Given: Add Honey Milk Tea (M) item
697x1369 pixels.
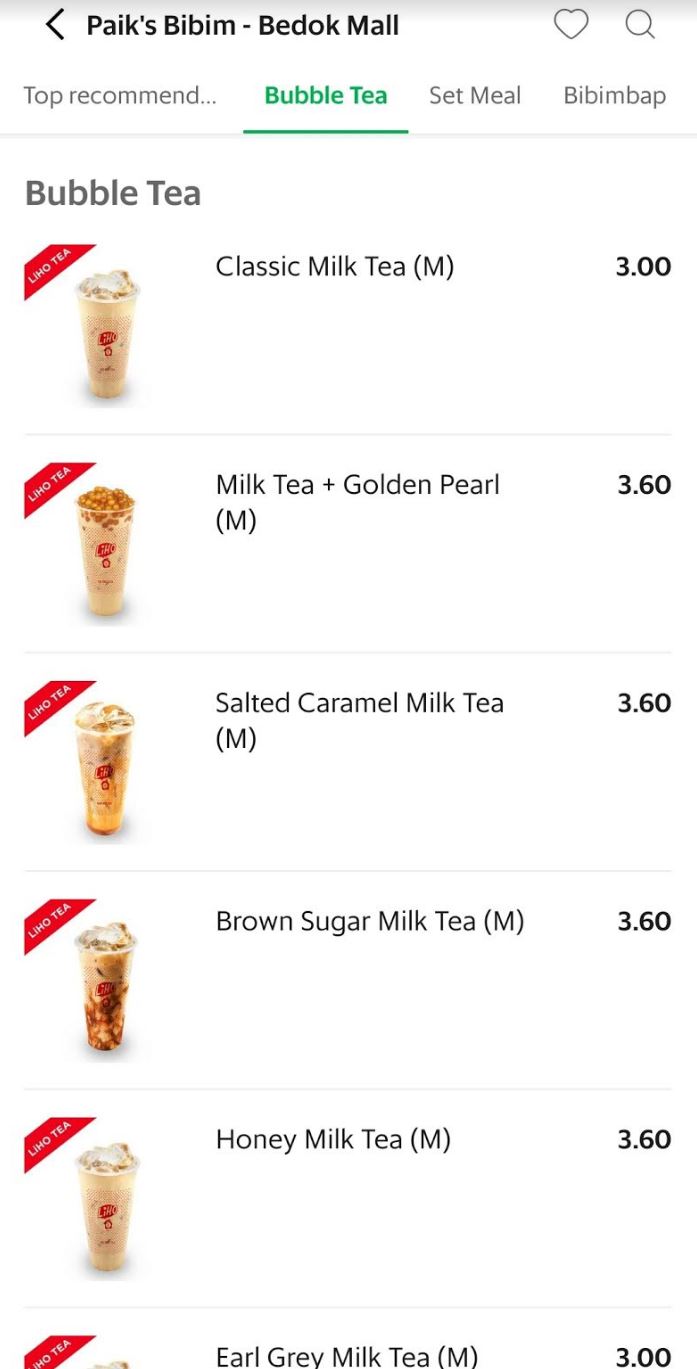Looking at the screenshot, I should click(333, 1139).
